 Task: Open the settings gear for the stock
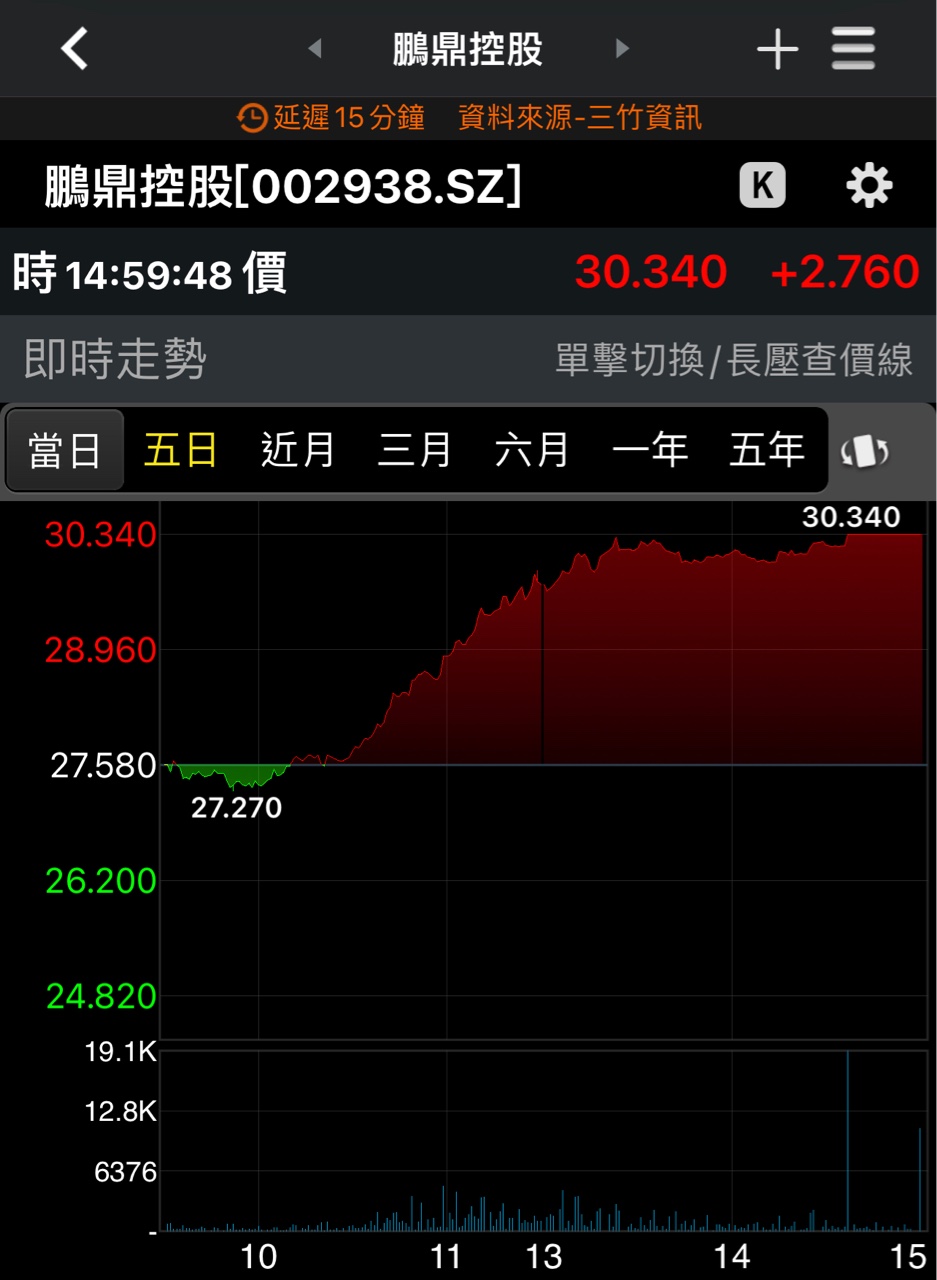click(868, 184)
